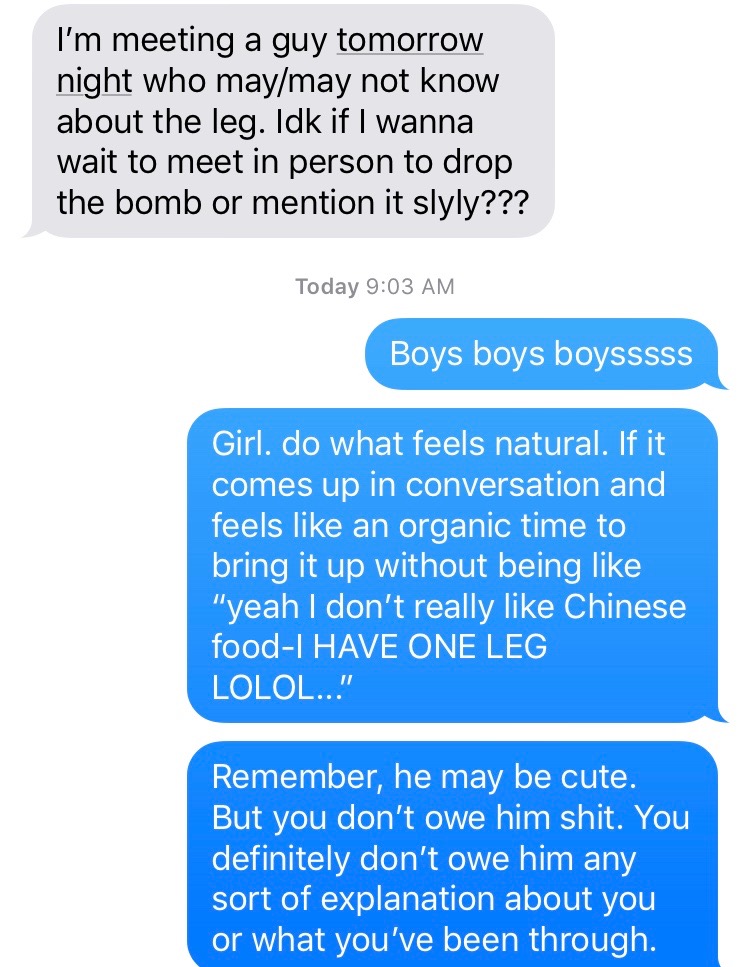This screenshot has height=967, width=747.
Task: Tap the underlined "tomorrow night" date link
Action: coord(411,43)
